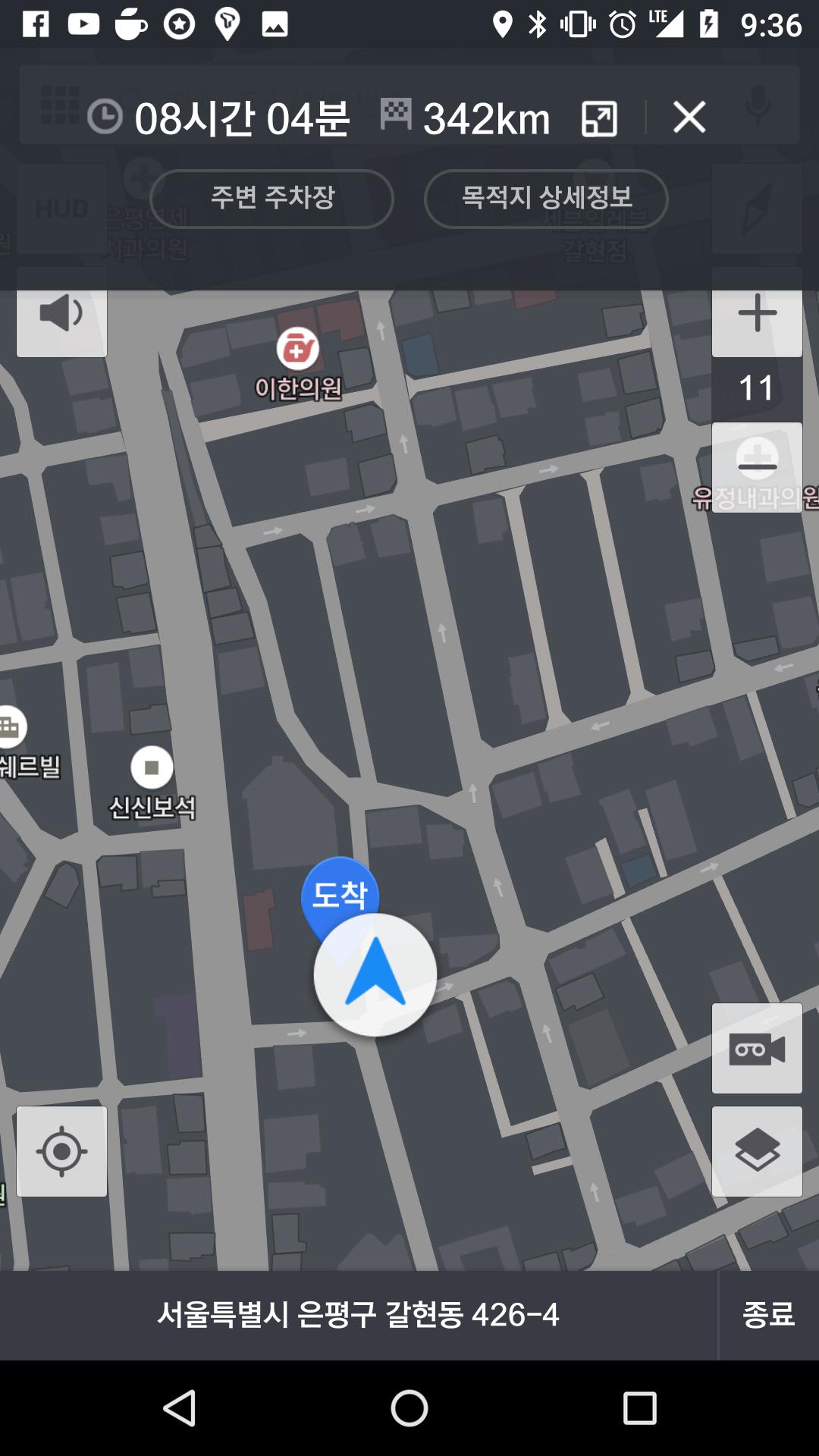Open the map layers options
The image size is (819, 1456).
pyautogui.click(x=757, y=1151)
